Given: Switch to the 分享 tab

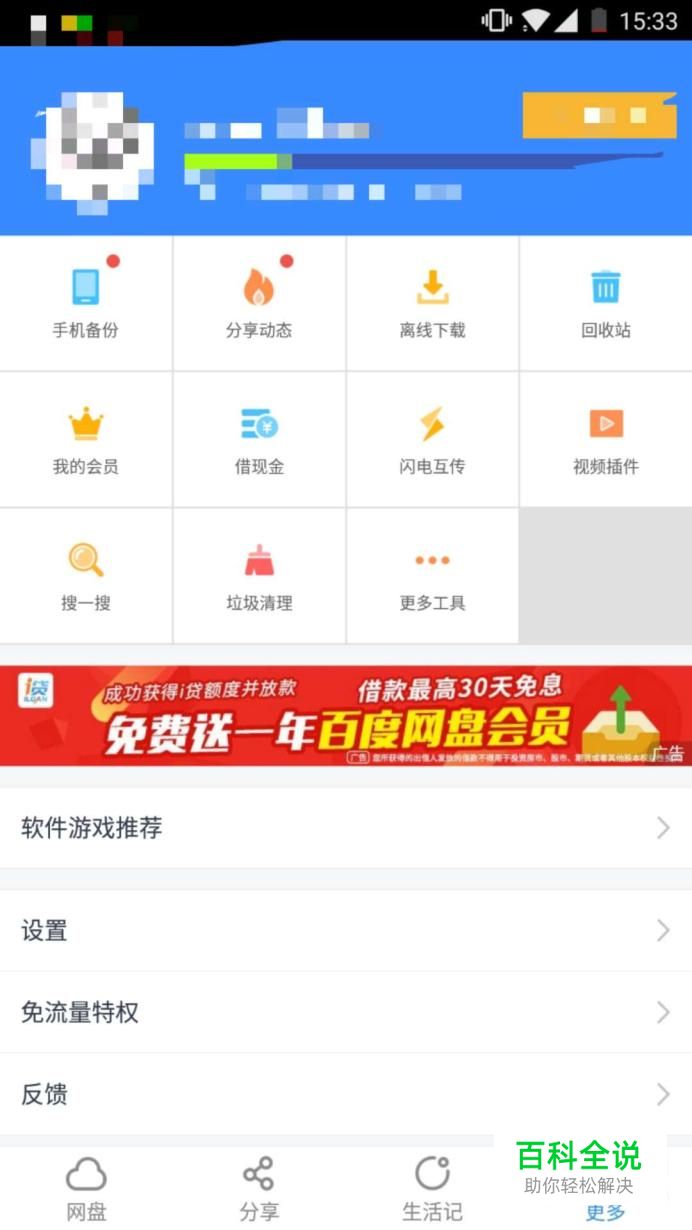Looking at the screenshot, I should click(259, 1190).
